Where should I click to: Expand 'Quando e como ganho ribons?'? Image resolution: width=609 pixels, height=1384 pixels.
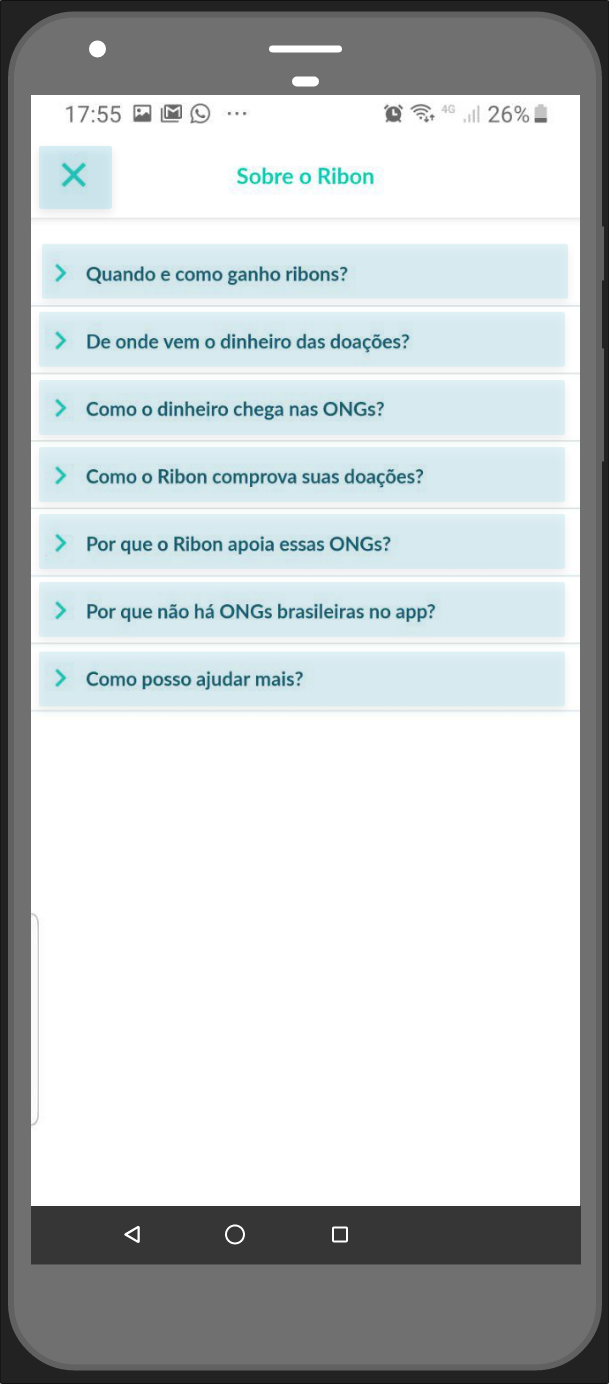305,273
